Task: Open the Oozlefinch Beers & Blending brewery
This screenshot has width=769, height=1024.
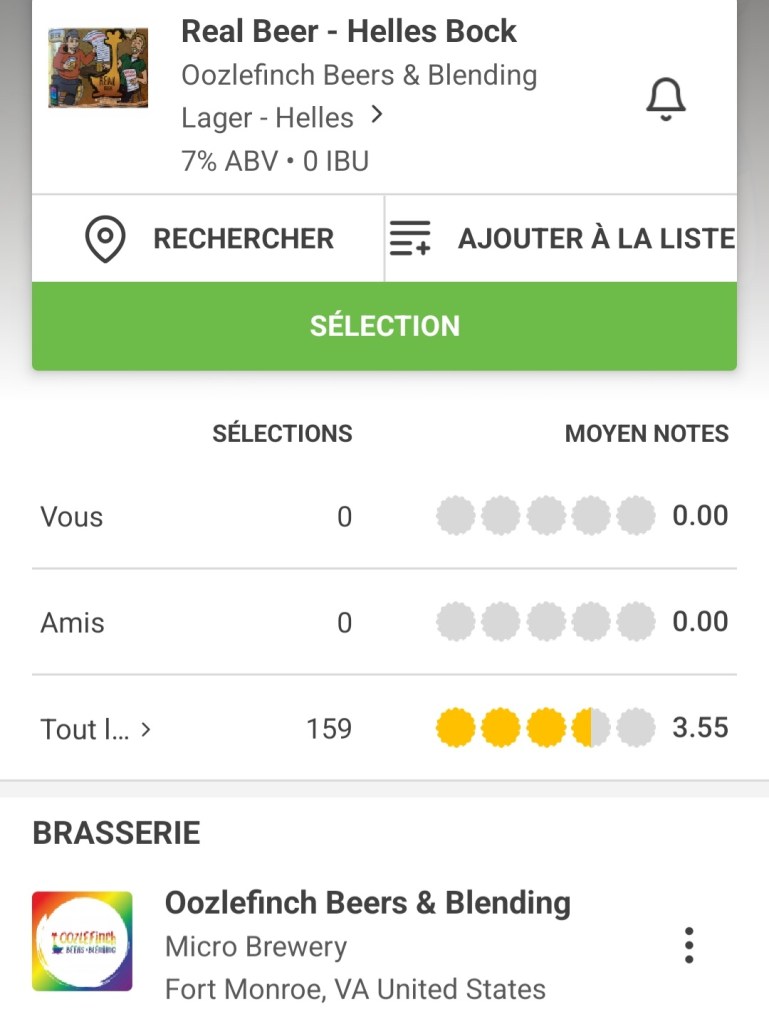Action: point(367,903)
